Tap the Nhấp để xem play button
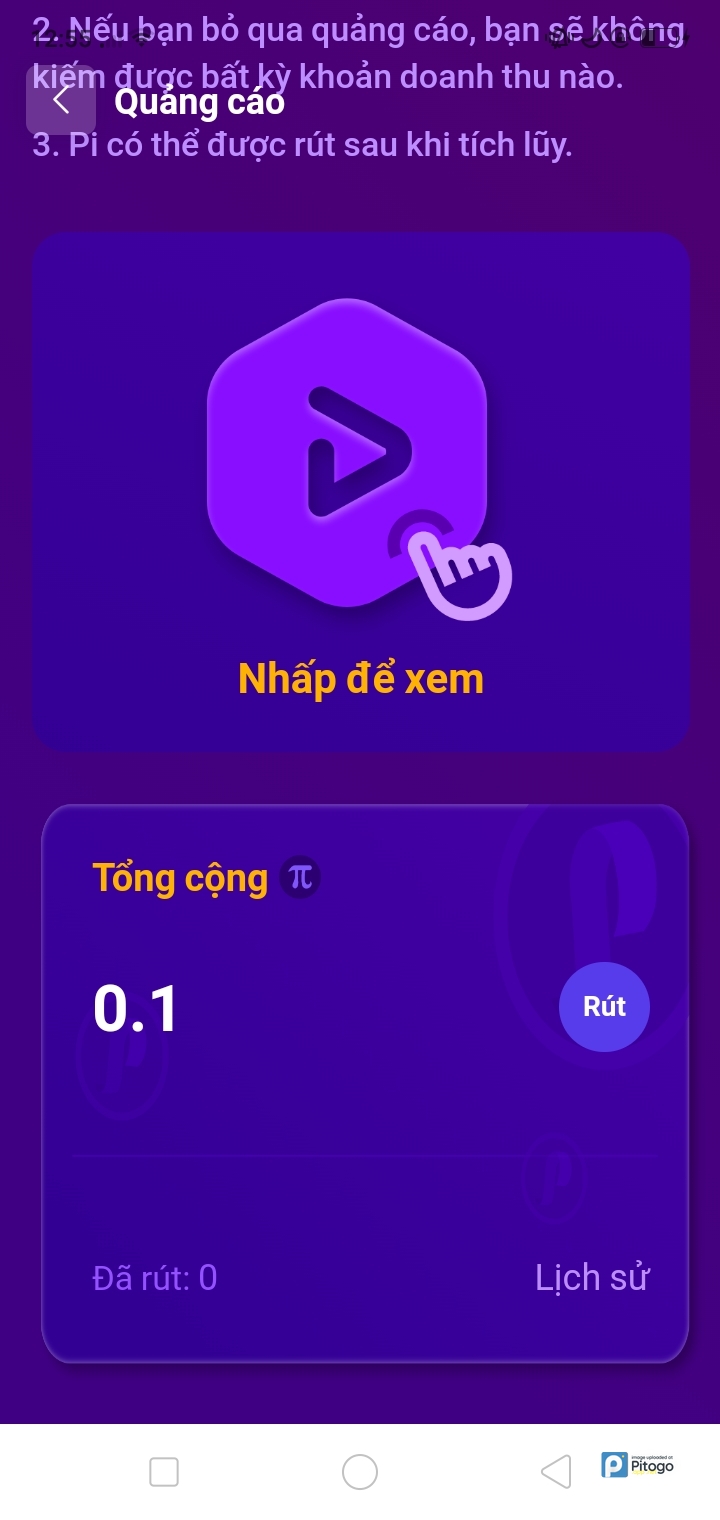The width and height of the screenshot is (720, 1520). [x=348, y=453]
